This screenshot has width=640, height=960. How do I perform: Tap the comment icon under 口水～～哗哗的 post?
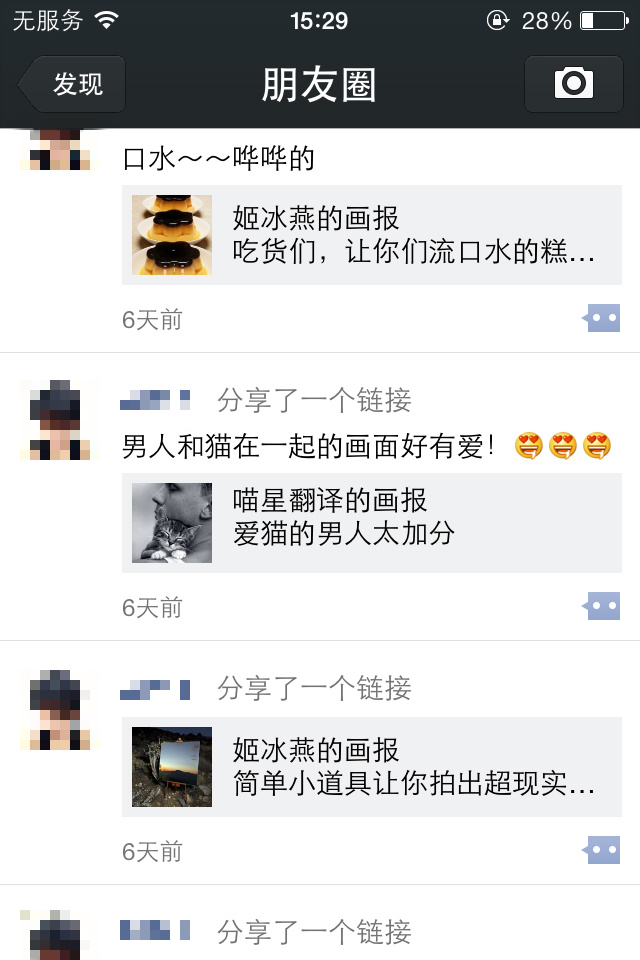[602, 319]
